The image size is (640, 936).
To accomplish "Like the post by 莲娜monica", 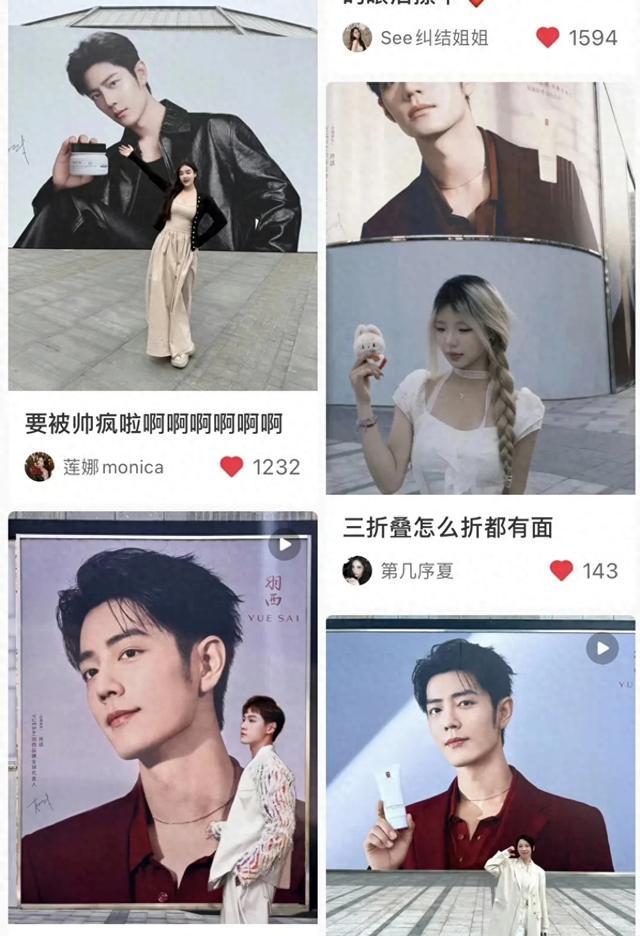I will tap(232, 467).
